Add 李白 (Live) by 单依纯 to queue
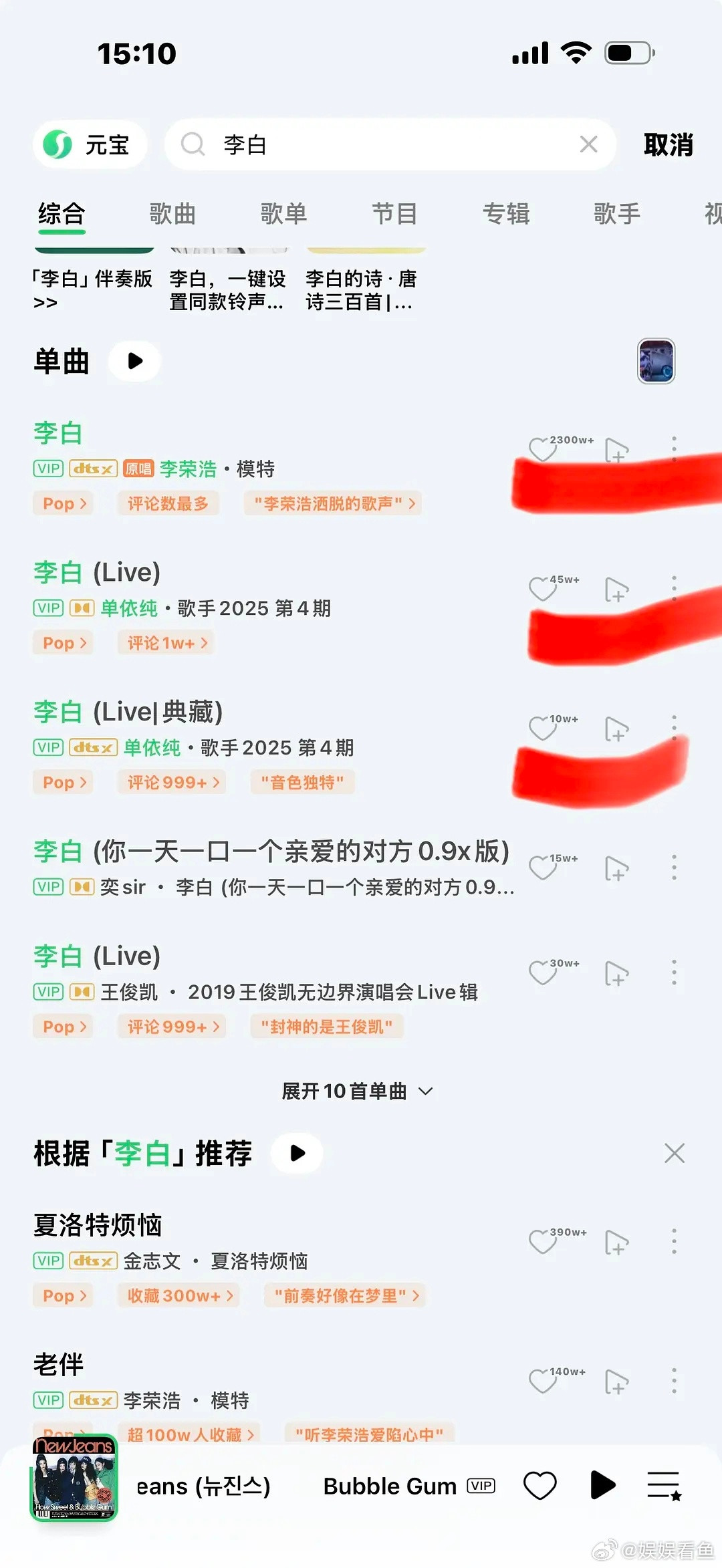The image size is (722, 1568). click(x=616, y=590)
